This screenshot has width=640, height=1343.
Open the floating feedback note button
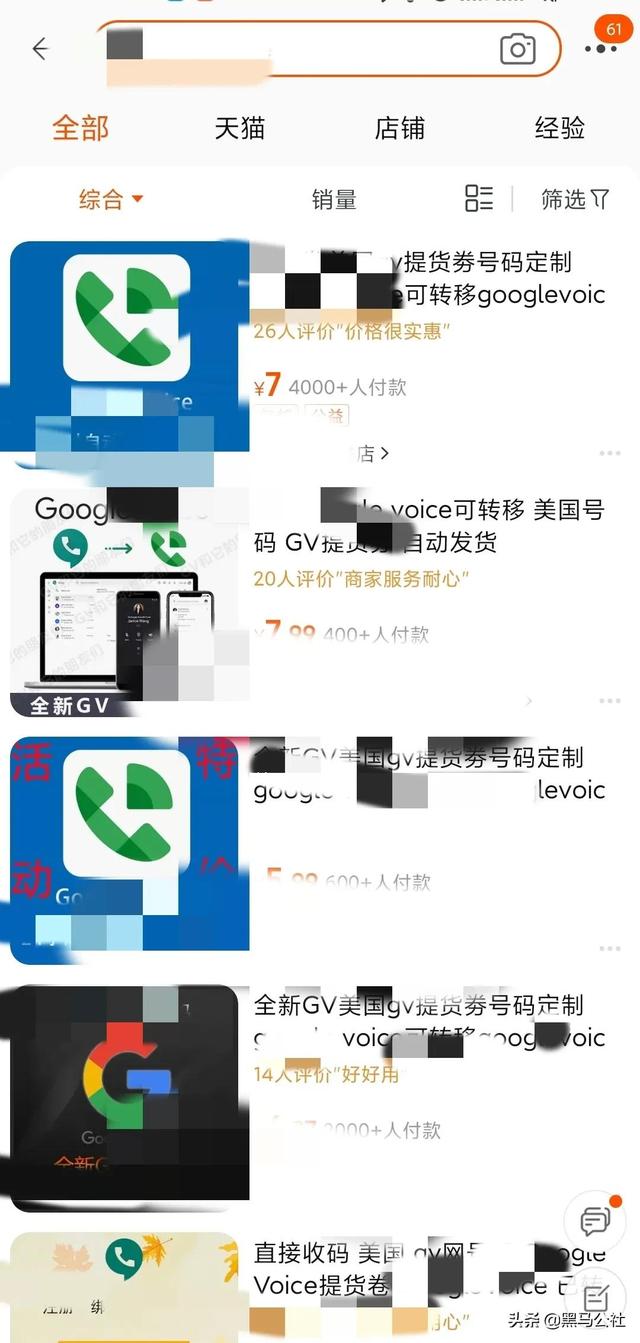click(595, 1296)
